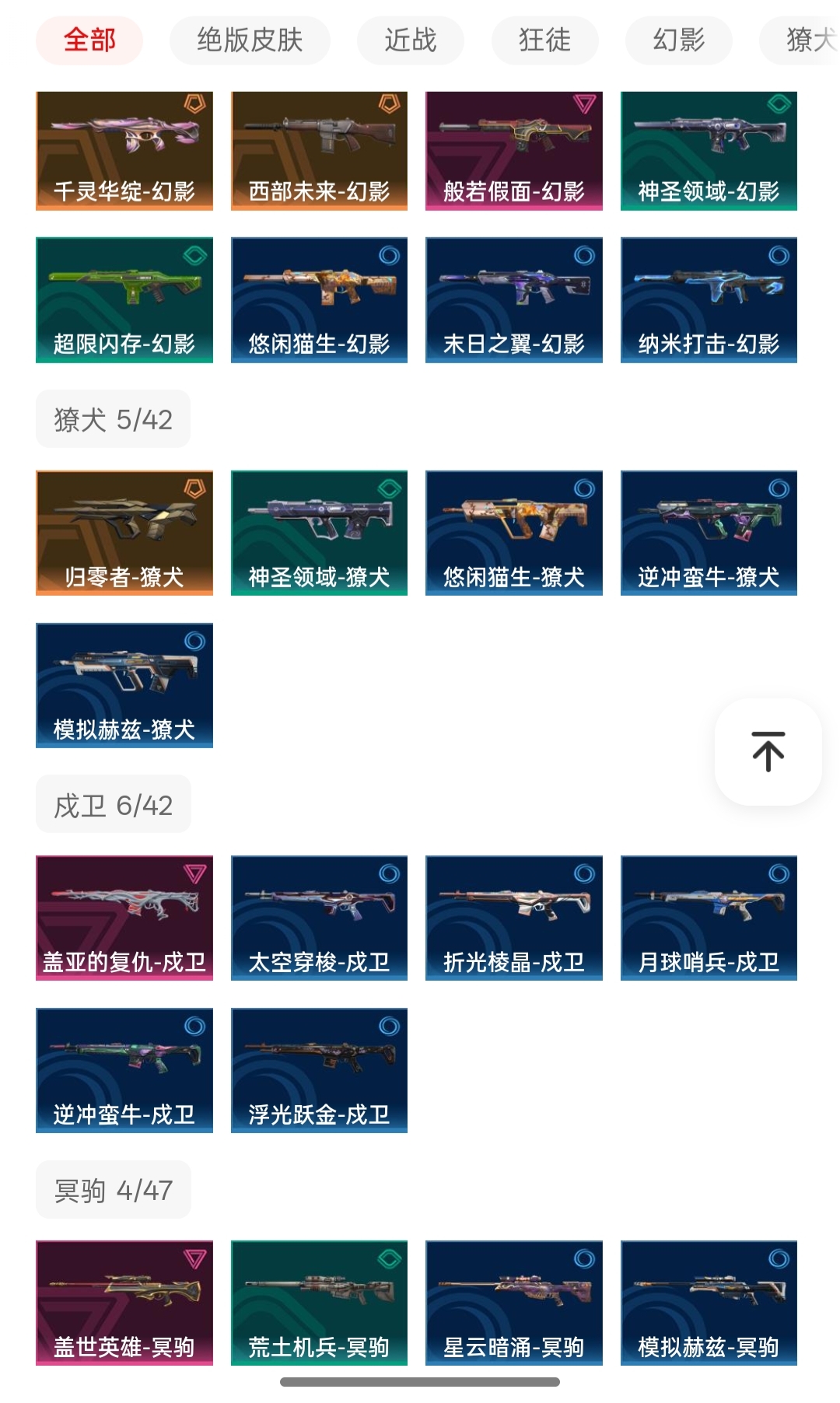The height and width of the screenshot is (1403, 840).
Task: Open 般若假面-幻影 skin details
Action: (x=513, y=151)
